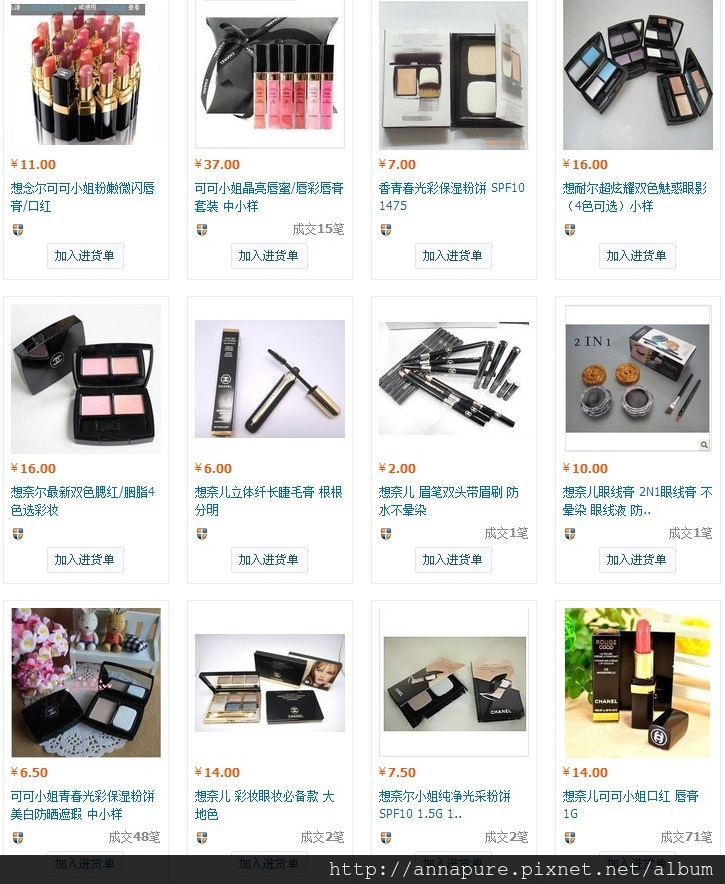
Task: Open the 想奈尔最新双色腮红 product title link
Action: pyautogui.click(x=82, y=501)
